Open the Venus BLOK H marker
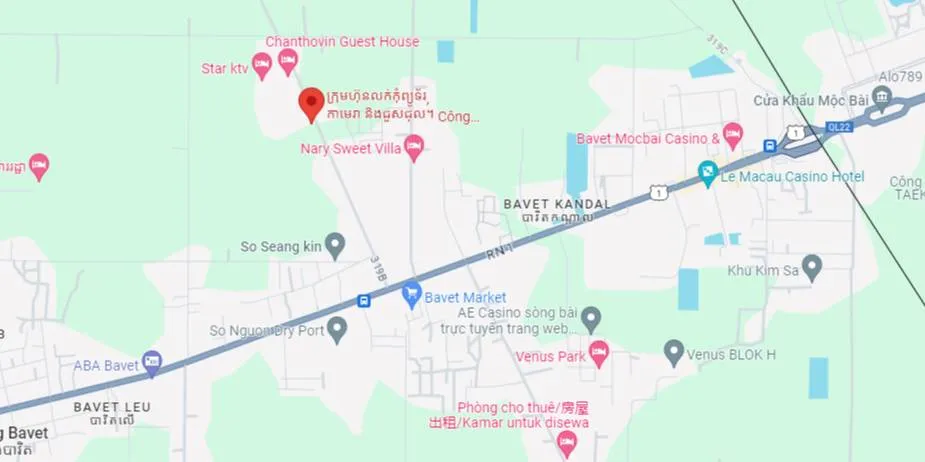The width and height of the screenshot is (925, 462). pyautogui.click(x=674, y=352)
